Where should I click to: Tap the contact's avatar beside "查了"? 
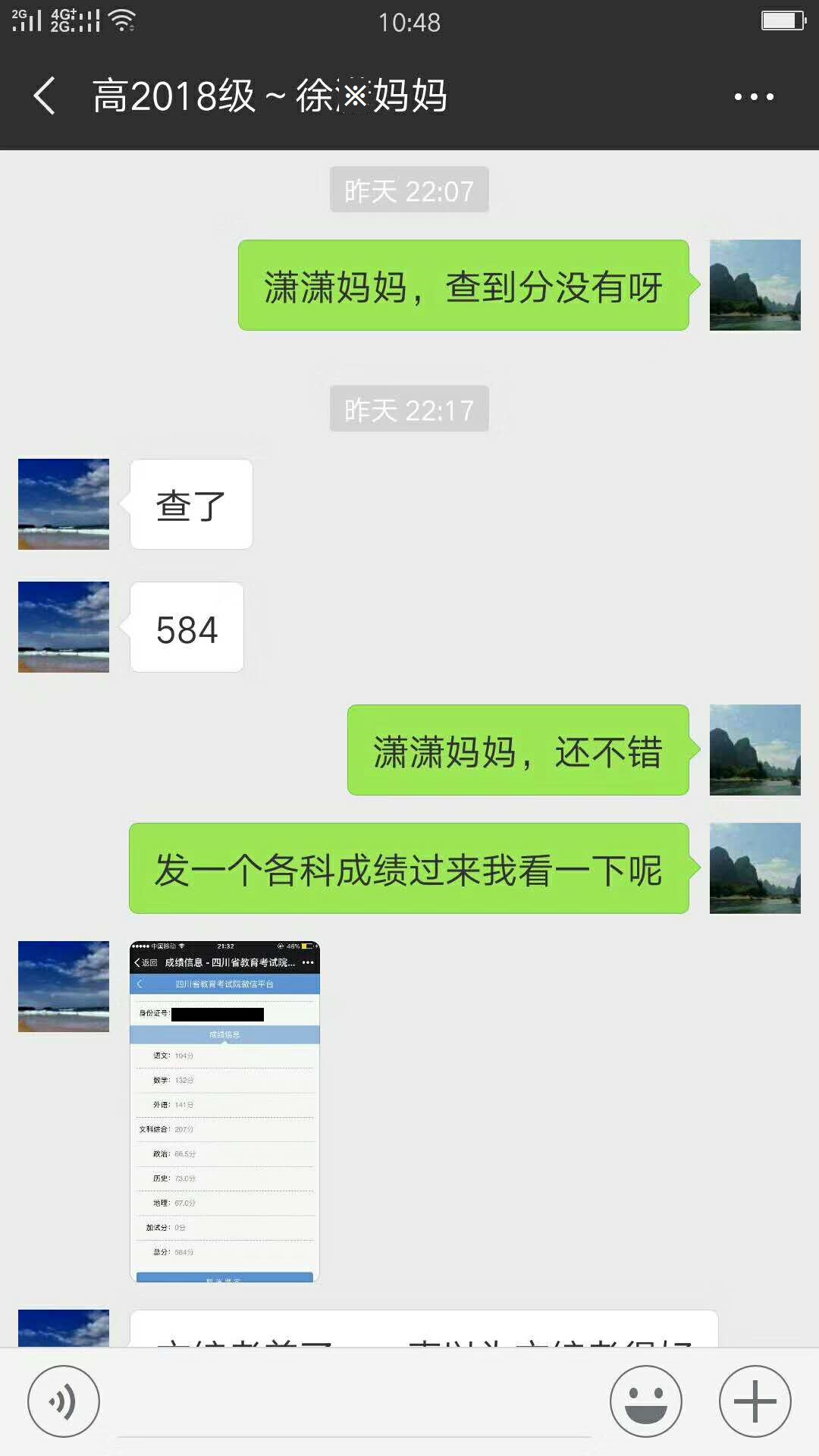click(64, 504)
